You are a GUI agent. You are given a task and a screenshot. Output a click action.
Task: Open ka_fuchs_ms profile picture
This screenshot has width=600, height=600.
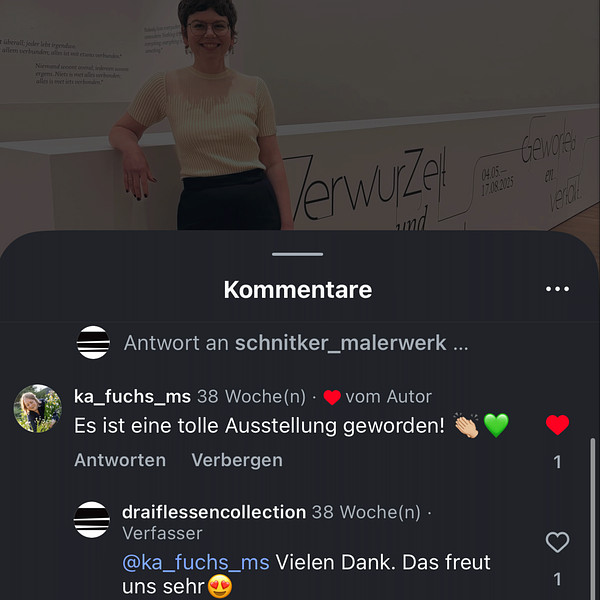tap(38, 408)
